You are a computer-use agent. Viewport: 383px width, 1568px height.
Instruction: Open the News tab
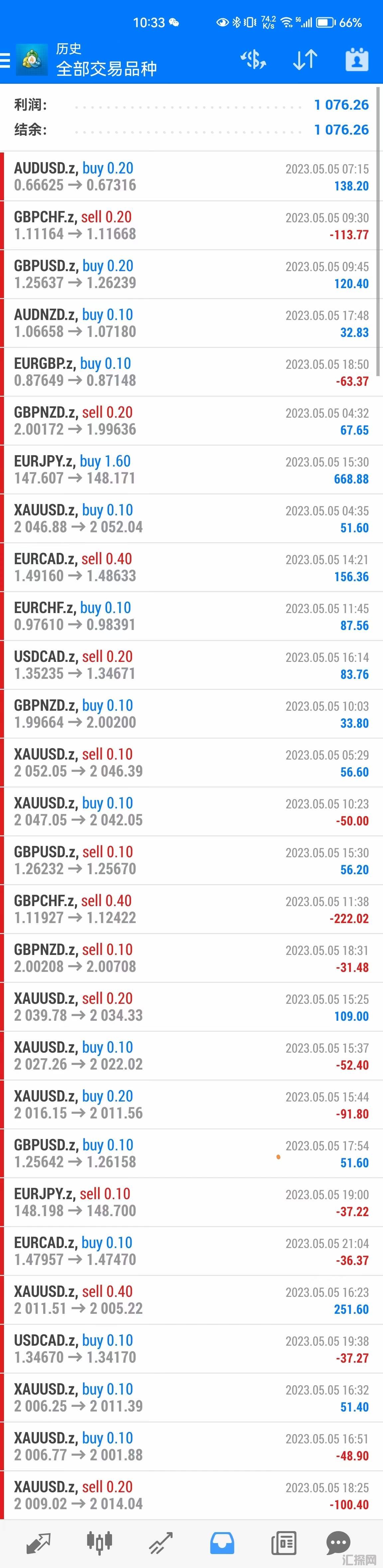click(x=283, y=1542)
